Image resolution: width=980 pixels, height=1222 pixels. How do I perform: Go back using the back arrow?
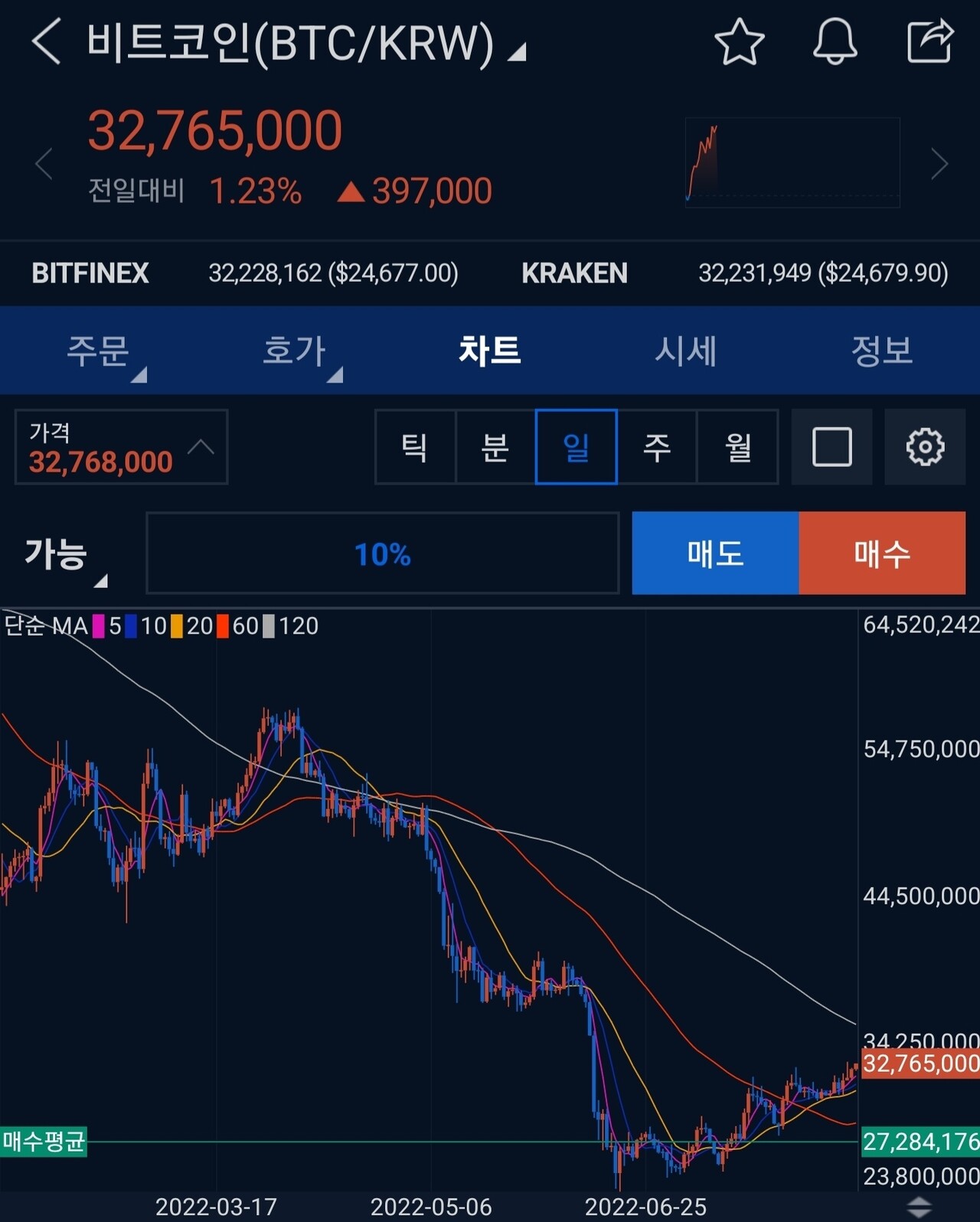46,42
